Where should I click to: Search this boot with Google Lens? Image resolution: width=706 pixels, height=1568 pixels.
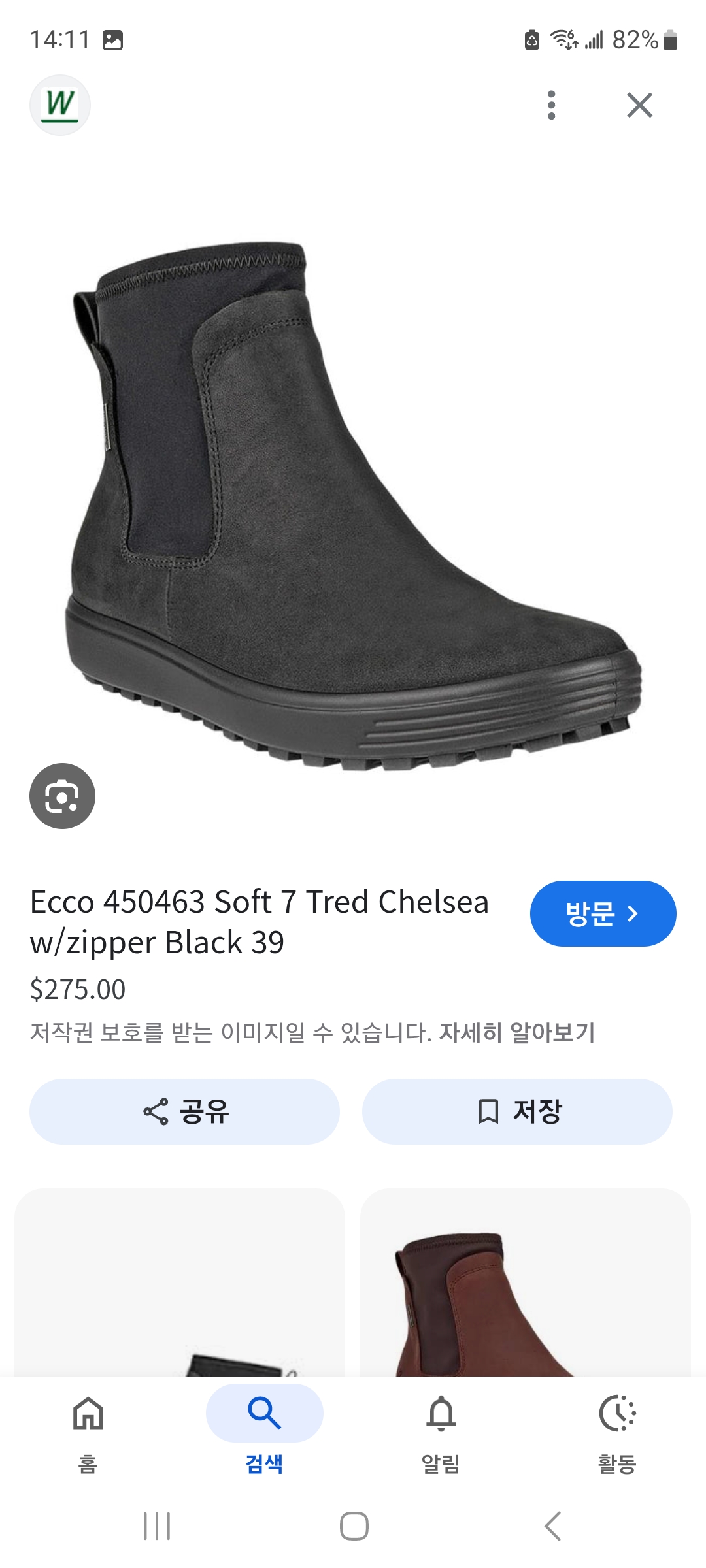click(62, 796)
